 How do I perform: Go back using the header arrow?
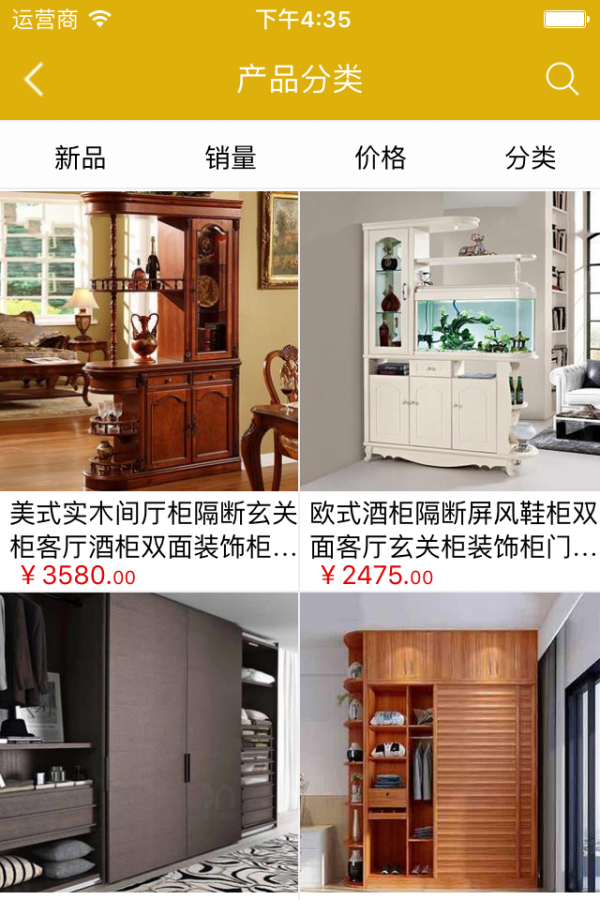click(34, 79)
